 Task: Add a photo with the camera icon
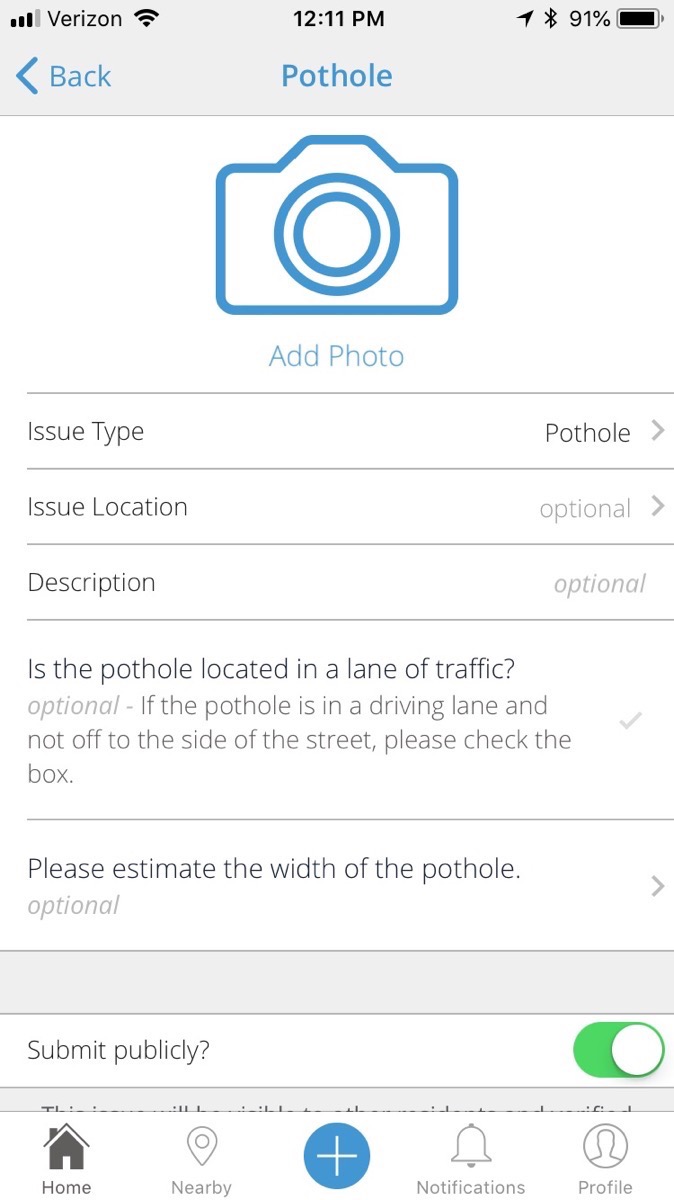pos(337,225)
